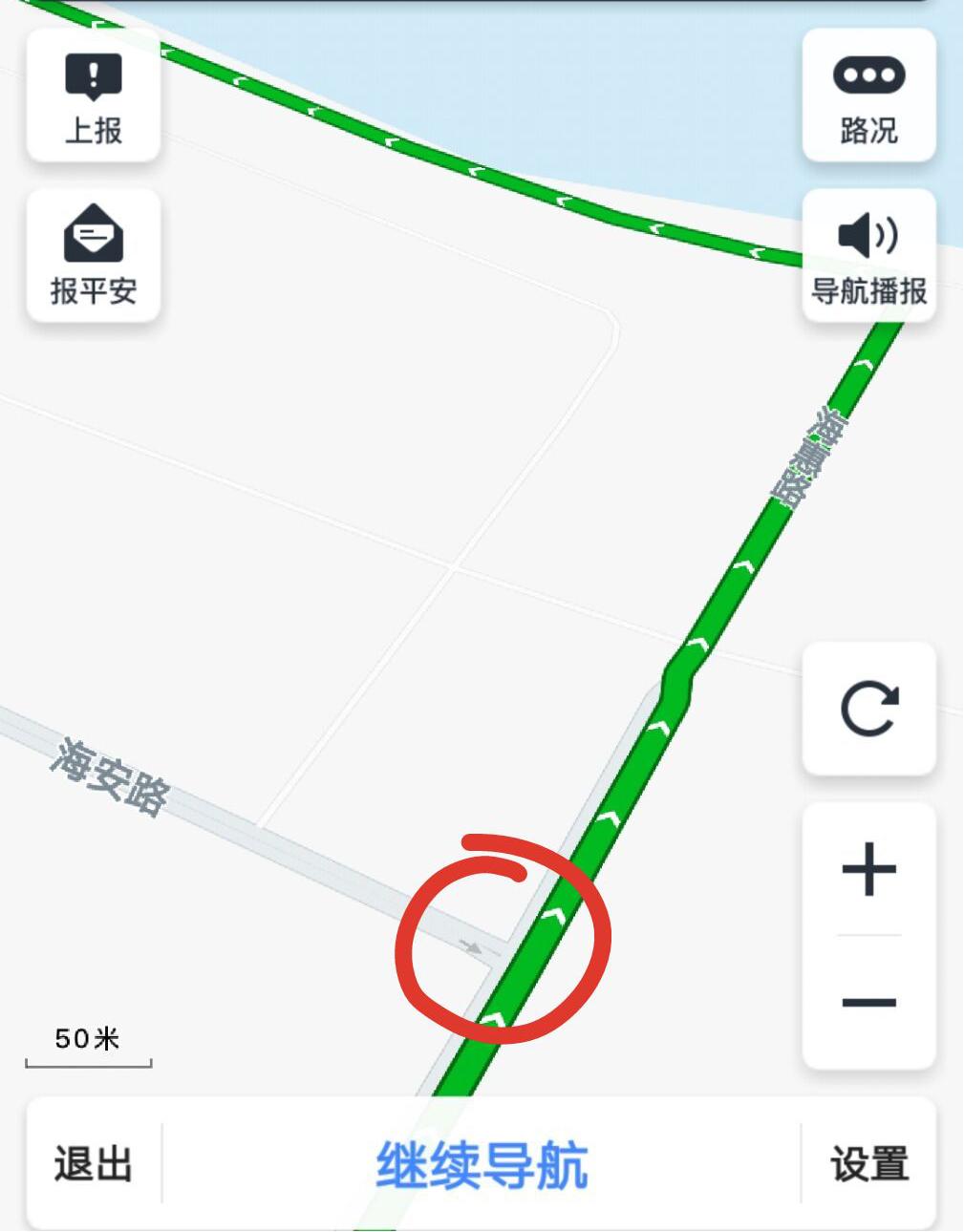Toggle traffic conditions display via 路况

point(869,96)
